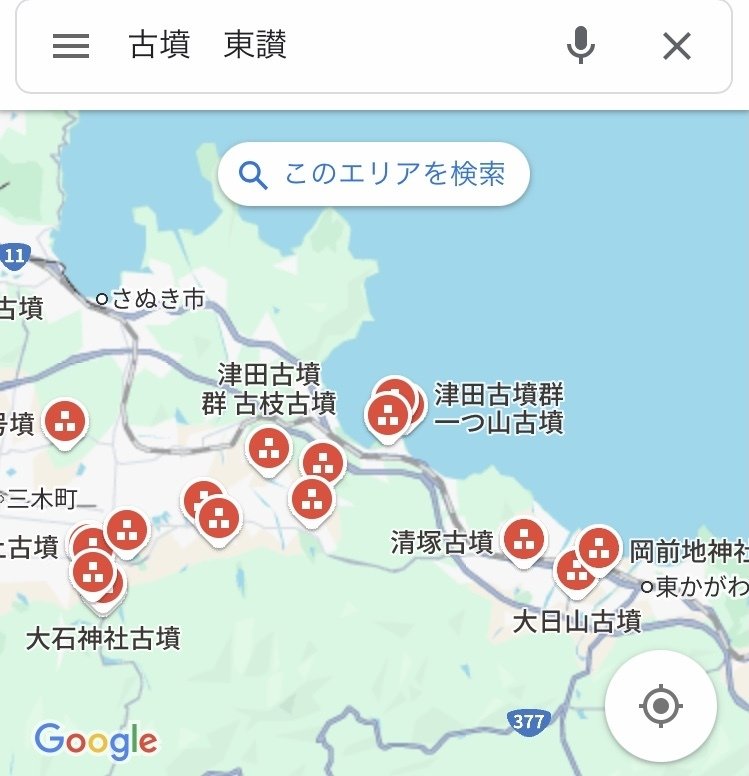Viewport: 749px width, 776px height.
Task: Select the 津田古墳群 古枝古墳 marker
Action: click(x=268, y=450)
